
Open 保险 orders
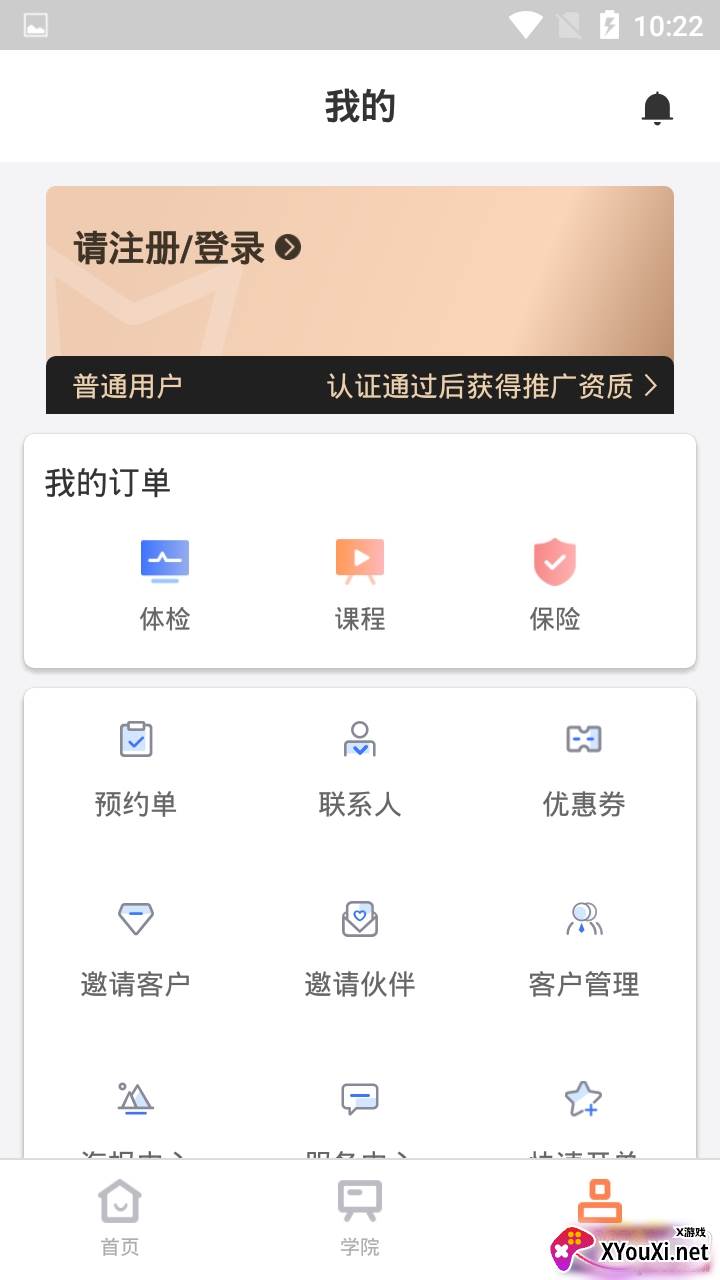point(555,585)
